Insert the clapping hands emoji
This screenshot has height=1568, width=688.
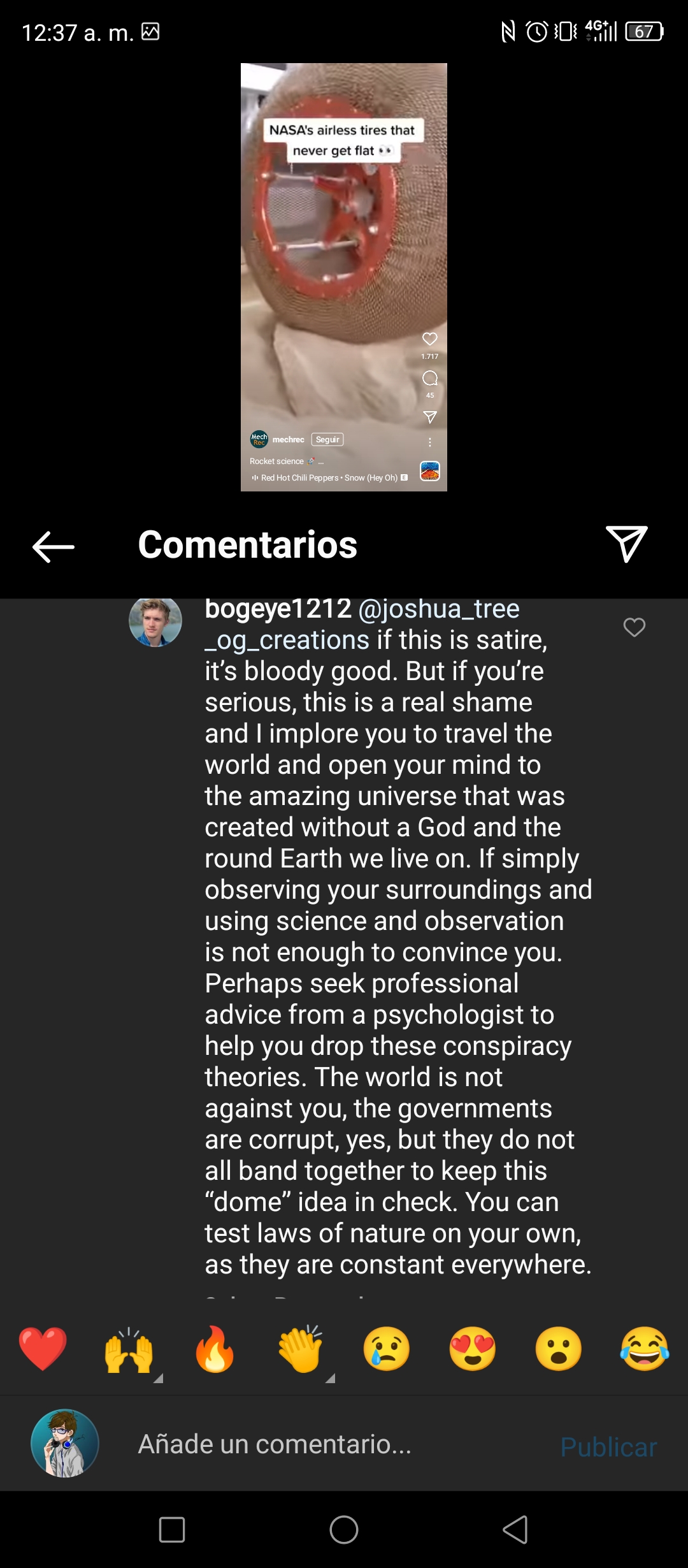[x=301, y=1348]
